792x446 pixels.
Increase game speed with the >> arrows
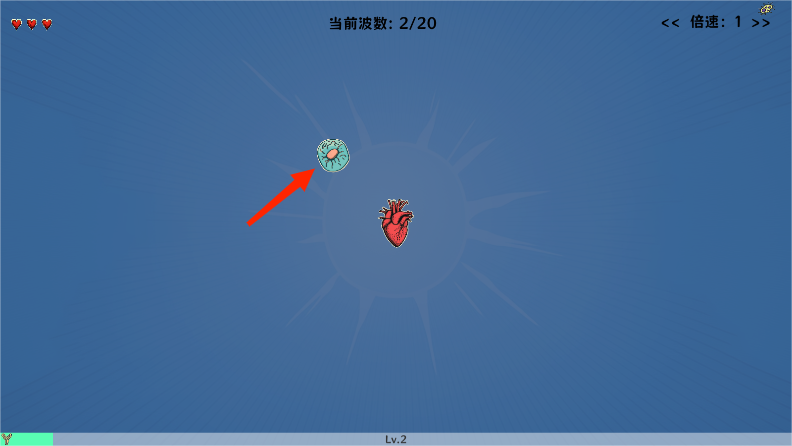[x=761, y=23]
